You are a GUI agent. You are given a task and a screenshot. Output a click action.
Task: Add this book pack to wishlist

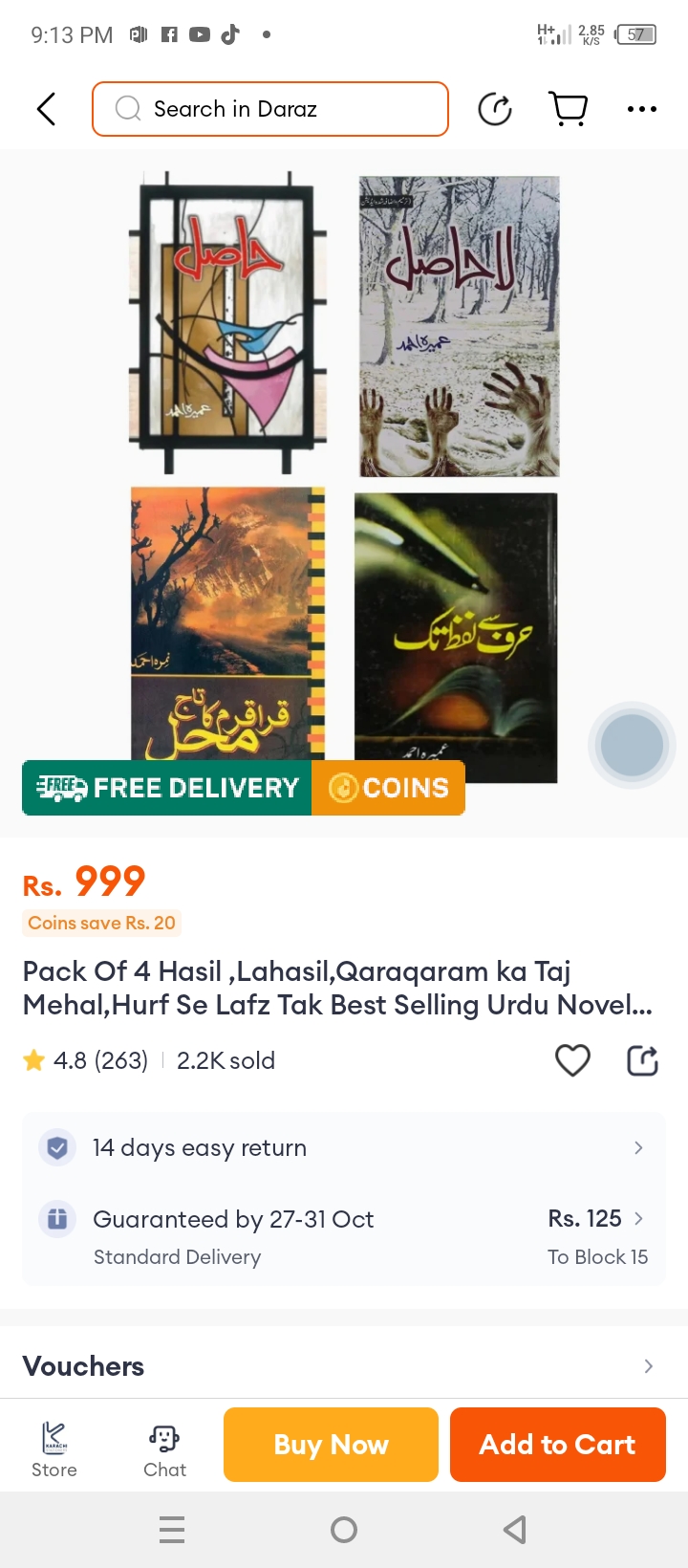[x=572, y=1060]
